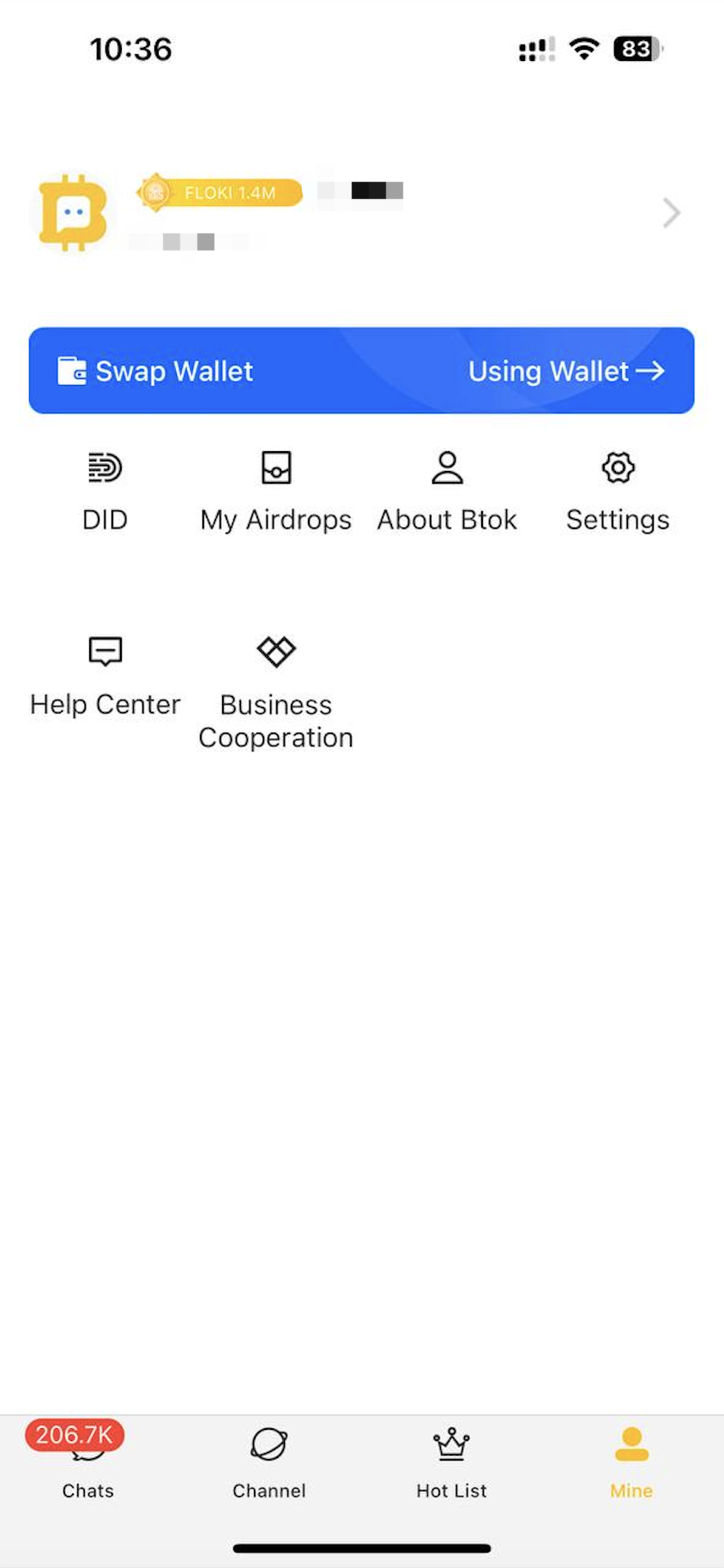Select the Mine tab
The width and height of the screenshot is (724, 1568).
coord(631,1463)
